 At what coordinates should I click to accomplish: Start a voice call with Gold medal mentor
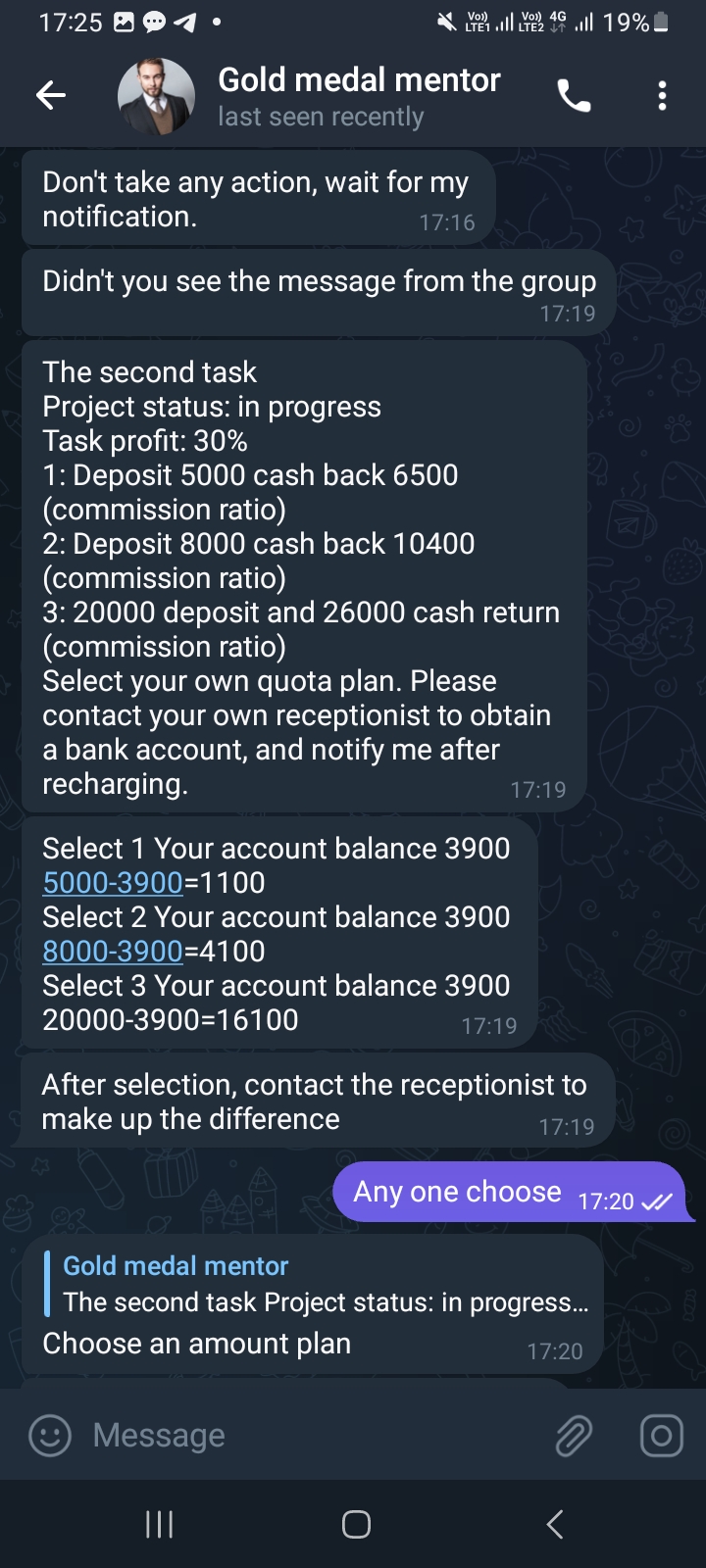coord(574,96)
